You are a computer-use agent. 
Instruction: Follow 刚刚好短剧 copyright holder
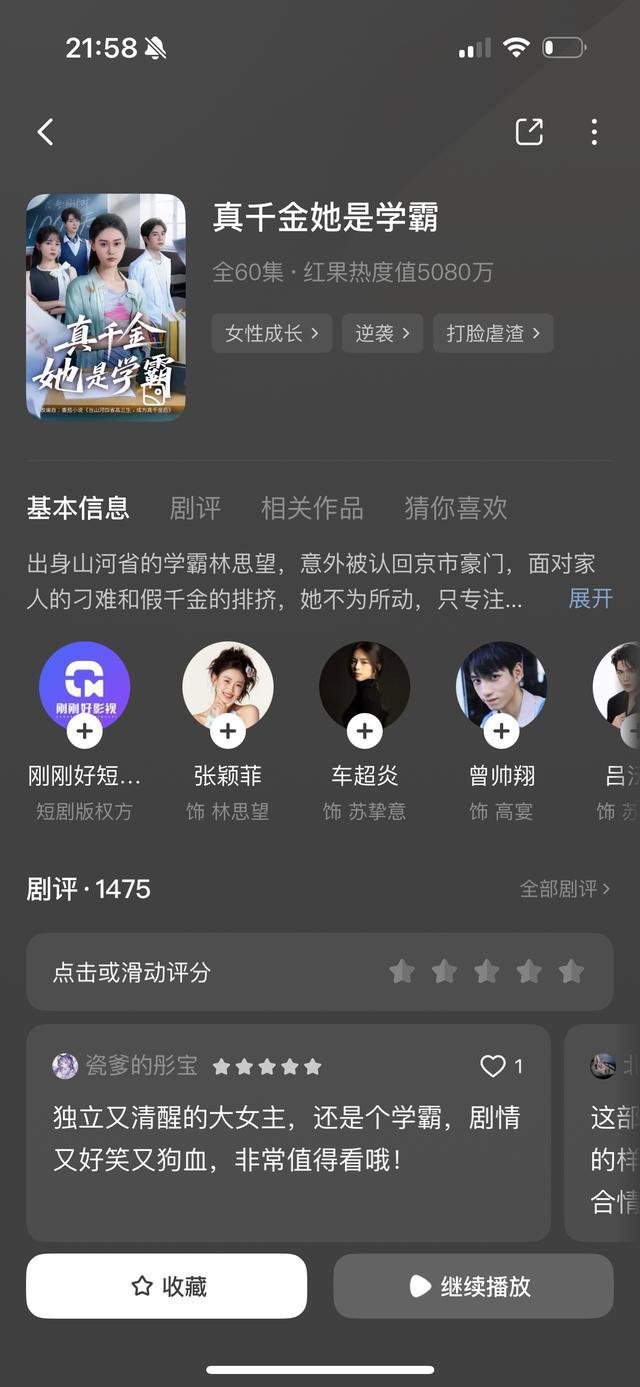pos(85,732)
